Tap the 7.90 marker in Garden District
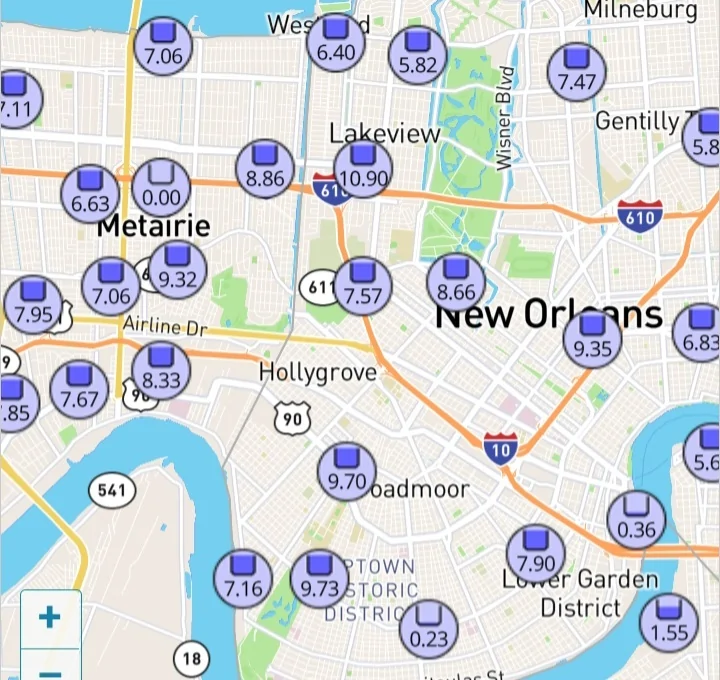This screenshot has width=720, height=680. (536, 551)
